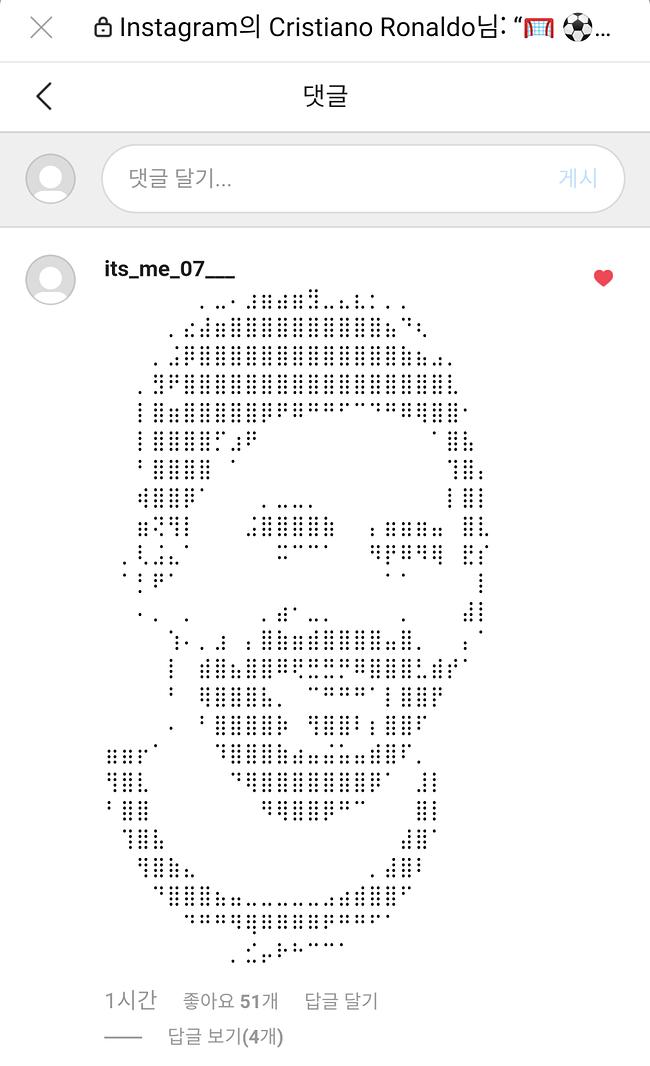Go back from the comments screen
Image resolution: width=650 pixels, height=1066 pixels.
pyautogui.click(x=44, y=96)
